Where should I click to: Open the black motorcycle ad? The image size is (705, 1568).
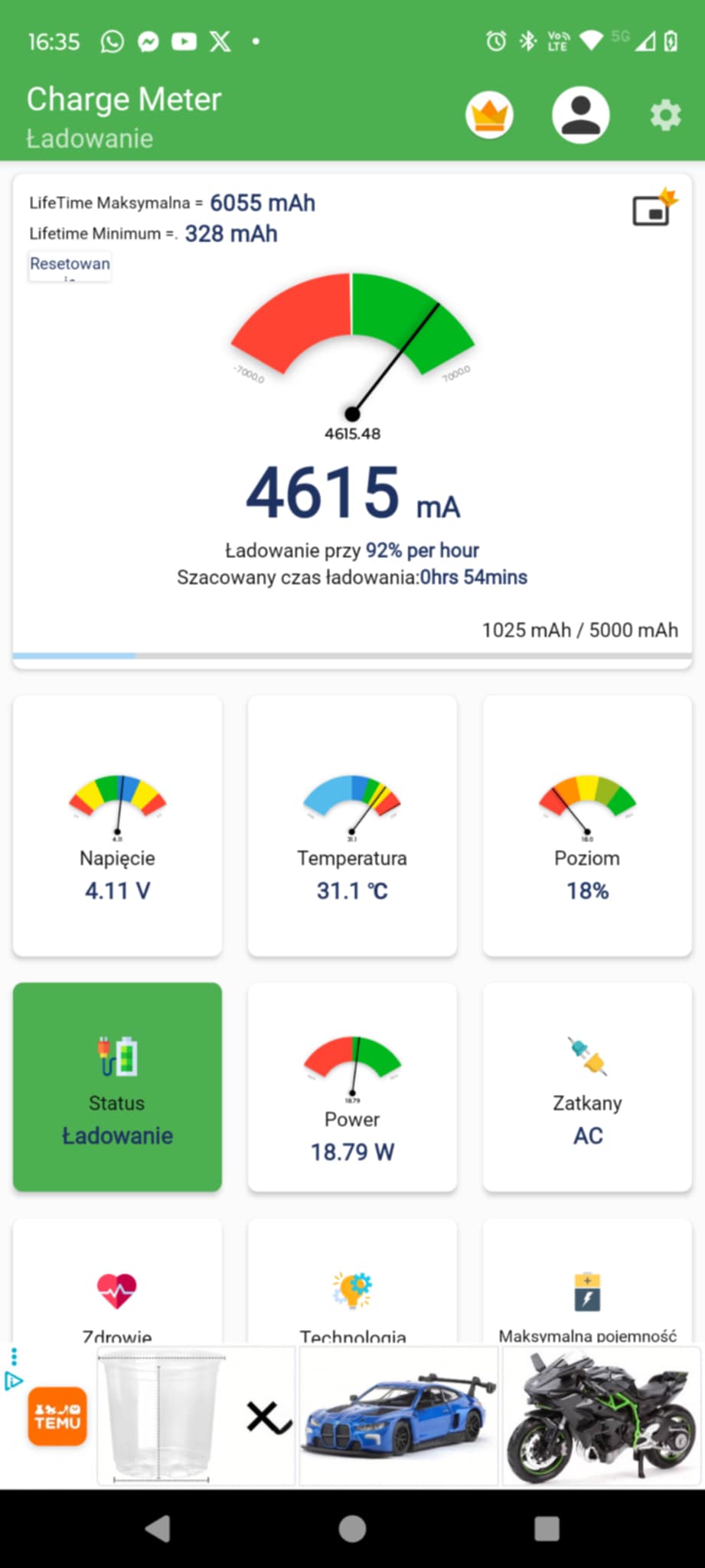[x=602, y=1416]
